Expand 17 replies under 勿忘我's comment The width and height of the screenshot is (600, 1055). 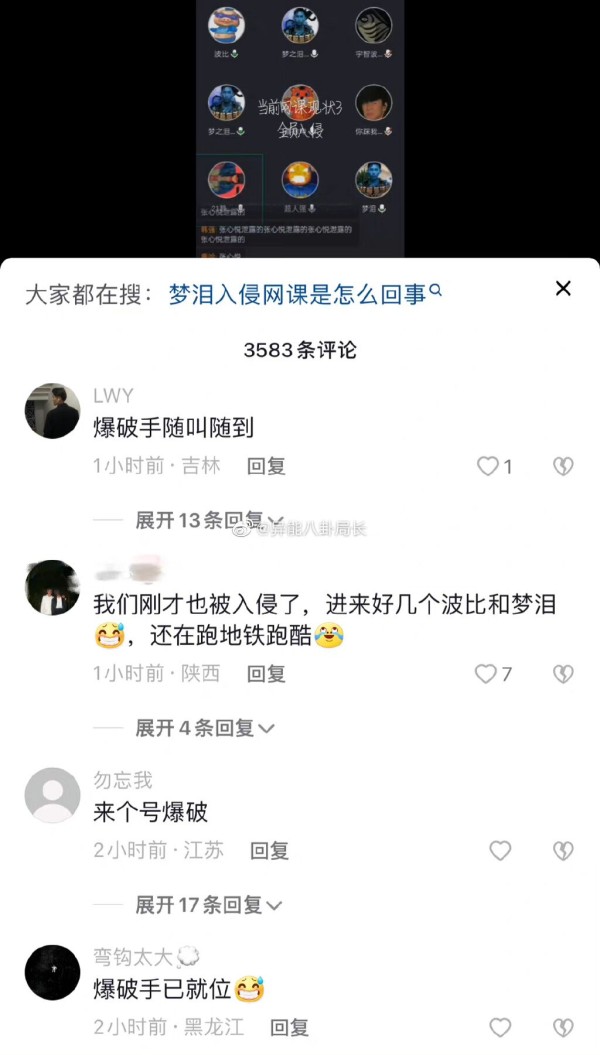click(209, 906)
